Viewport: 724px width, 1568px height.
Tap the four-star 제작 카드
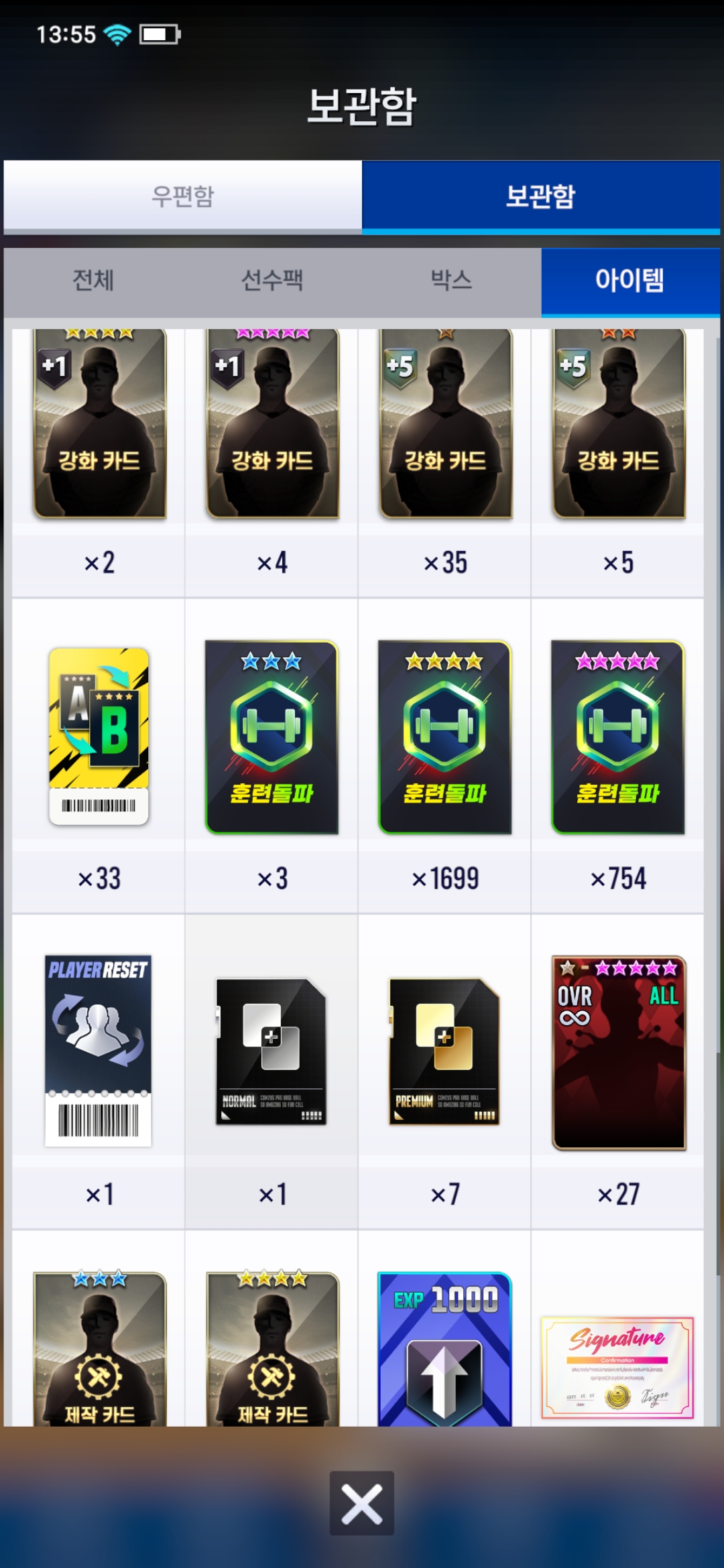(x=272, y=1347)
